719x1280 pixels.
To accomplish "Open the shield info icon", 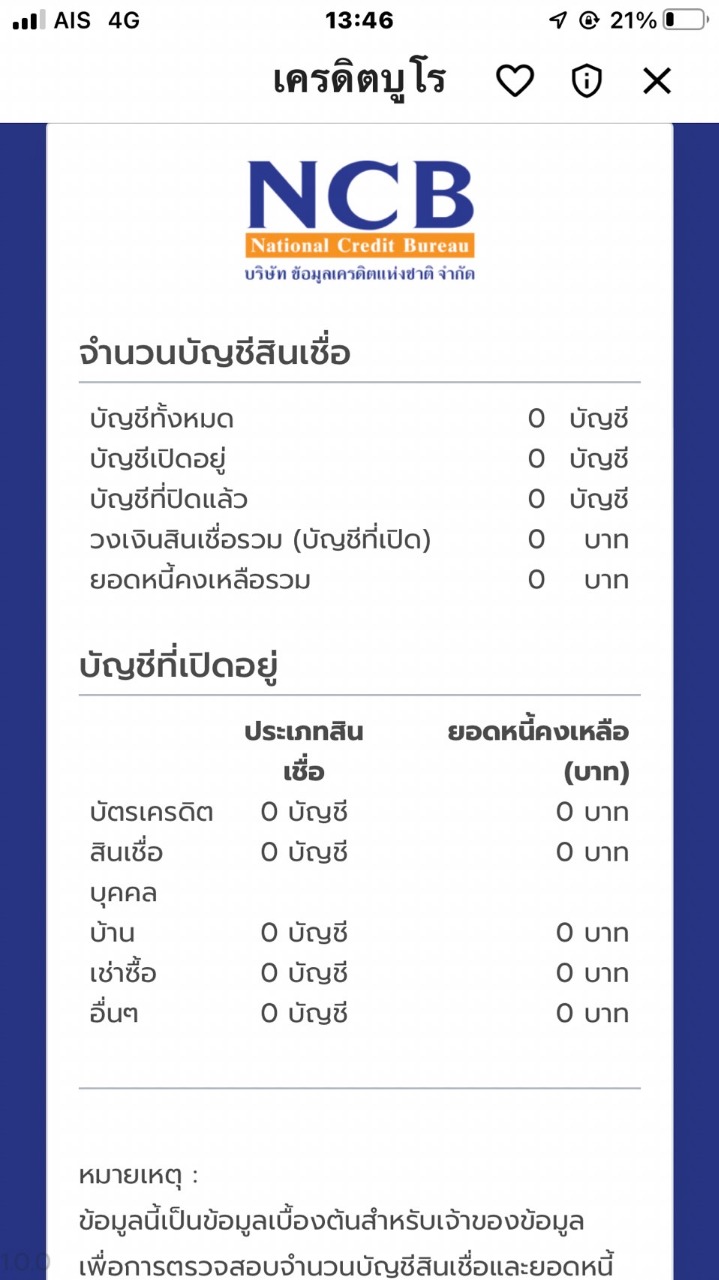I will 586,81.
